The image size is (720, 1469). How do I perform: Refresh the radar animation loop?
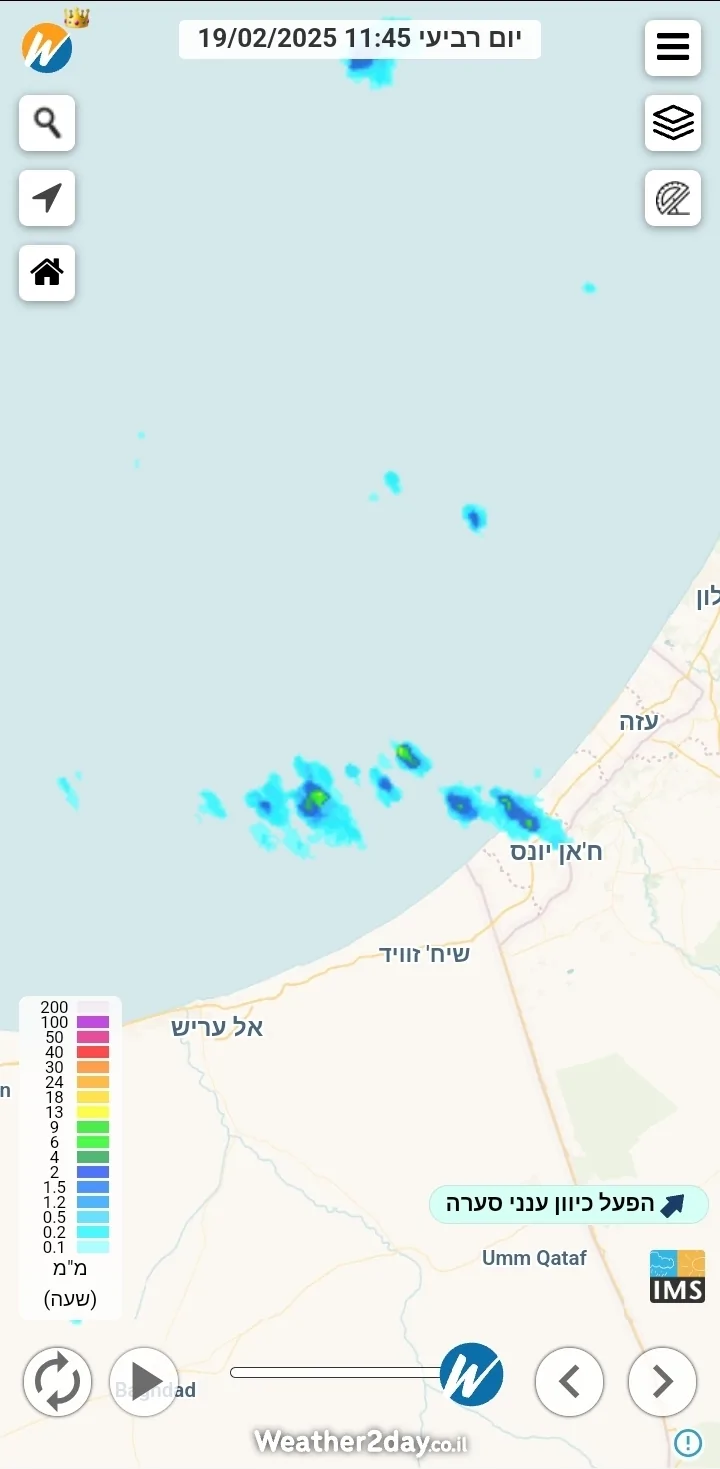pyautogui.click(x=58, y=1381)
